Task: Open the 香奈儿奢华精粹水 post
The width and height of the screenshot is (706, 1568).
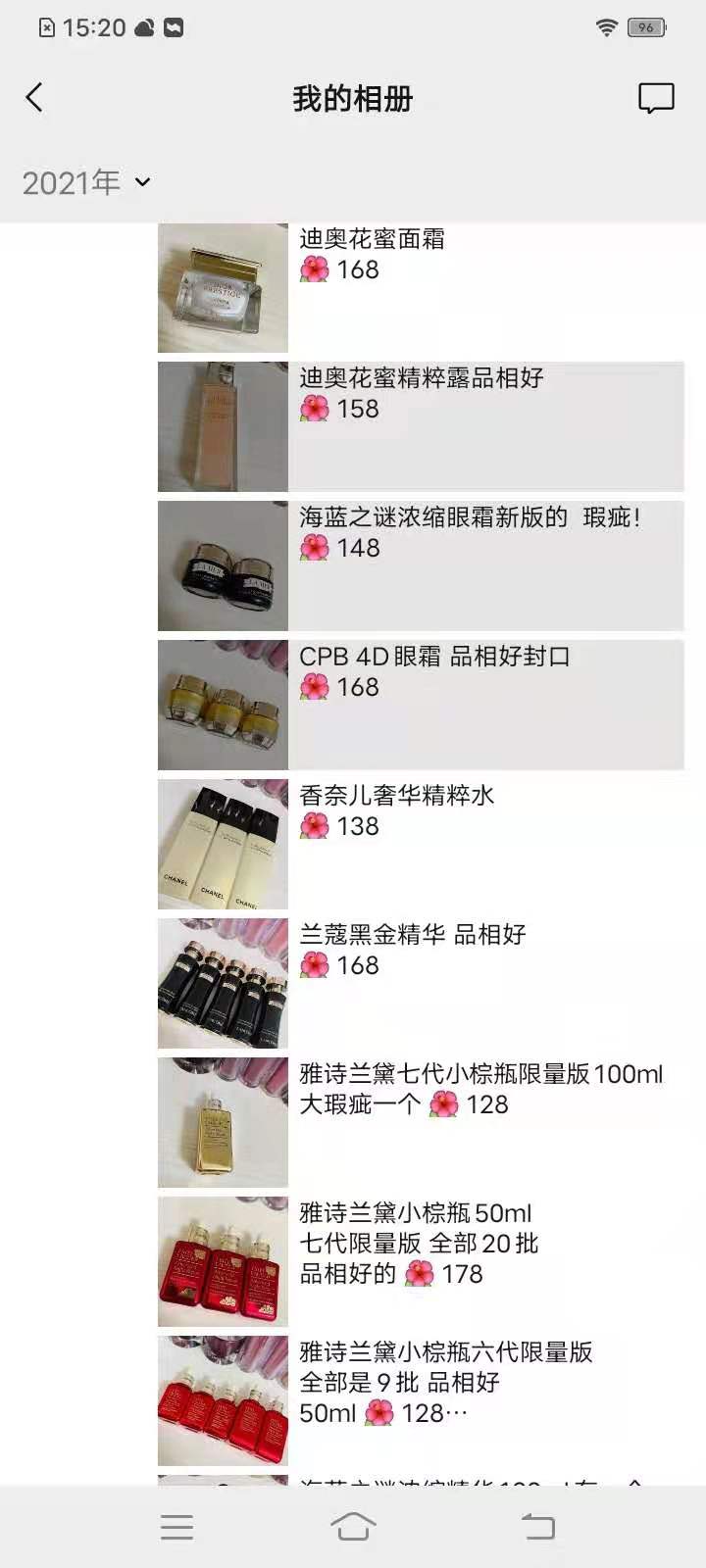Action: 421,845
